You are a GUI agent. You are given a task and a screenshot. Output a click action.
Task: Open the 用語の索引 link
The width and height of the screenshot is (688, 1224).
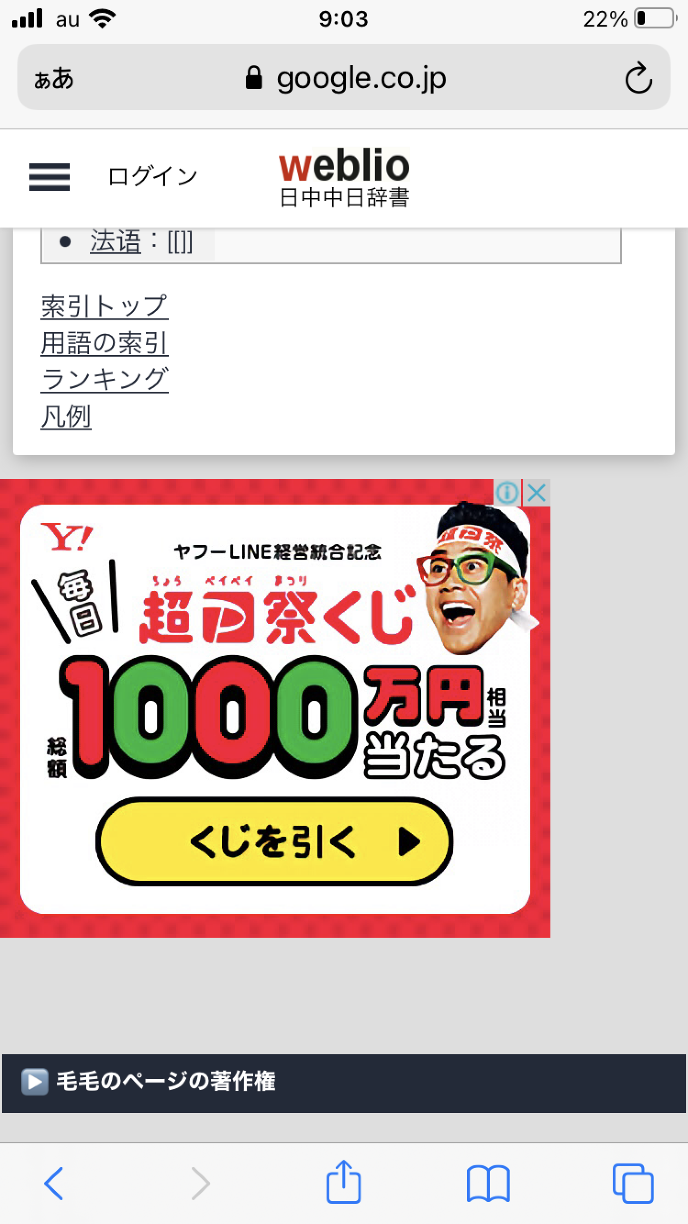tap(104, 343)
